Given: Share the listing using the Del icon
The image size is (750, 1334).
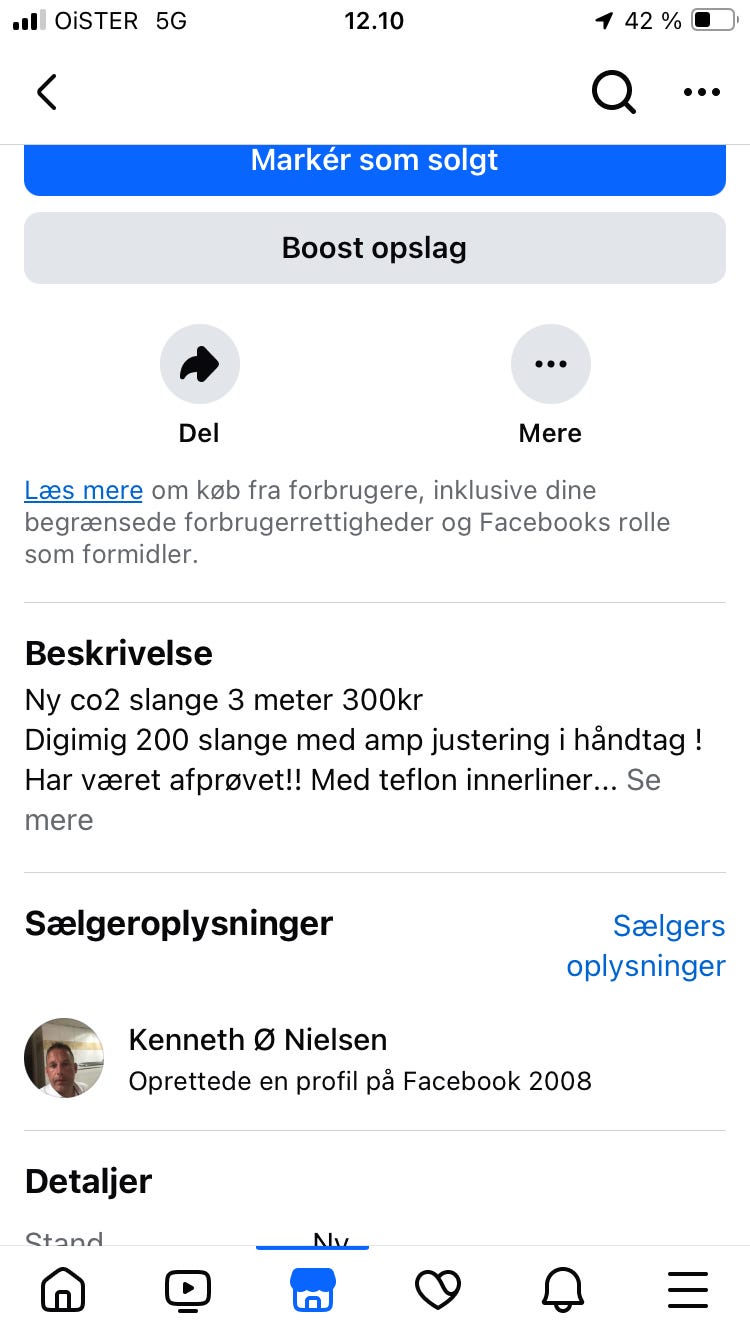Looking at the screenshot, I should [x=199, y=363].
